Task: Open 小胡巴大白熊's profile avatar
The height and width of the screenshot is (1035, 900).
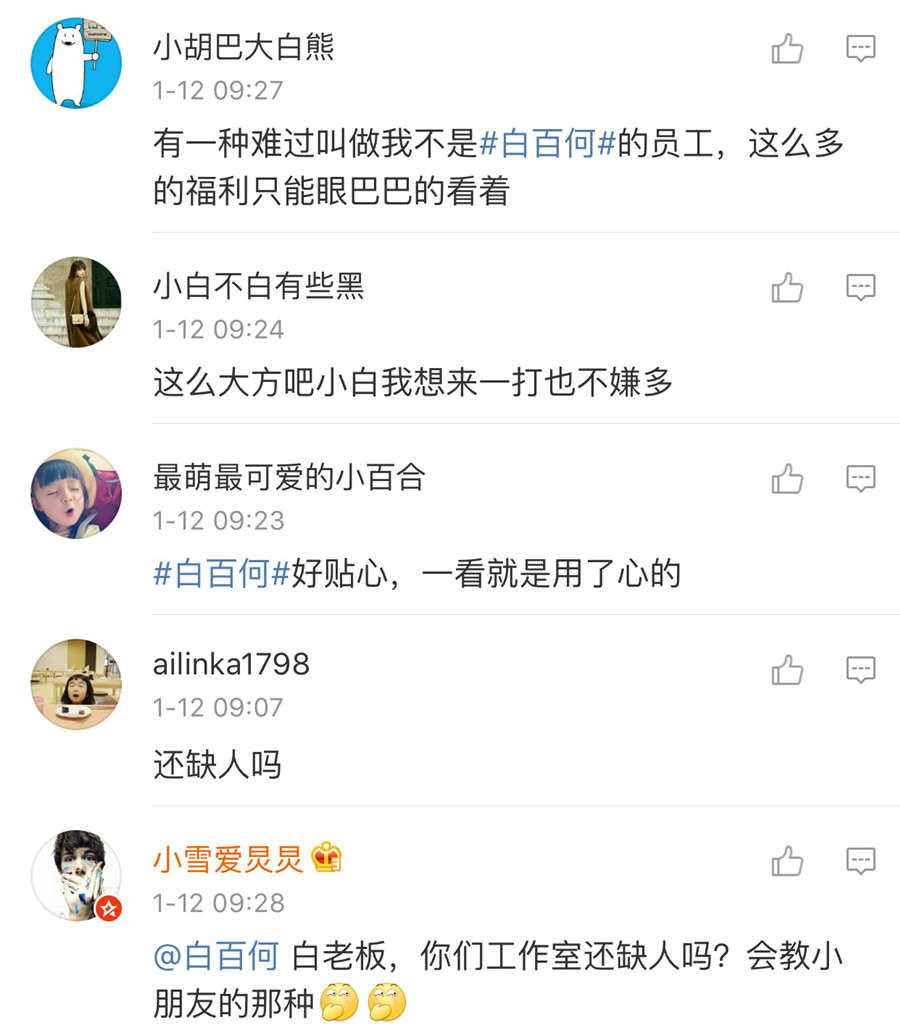Action: 76,62
